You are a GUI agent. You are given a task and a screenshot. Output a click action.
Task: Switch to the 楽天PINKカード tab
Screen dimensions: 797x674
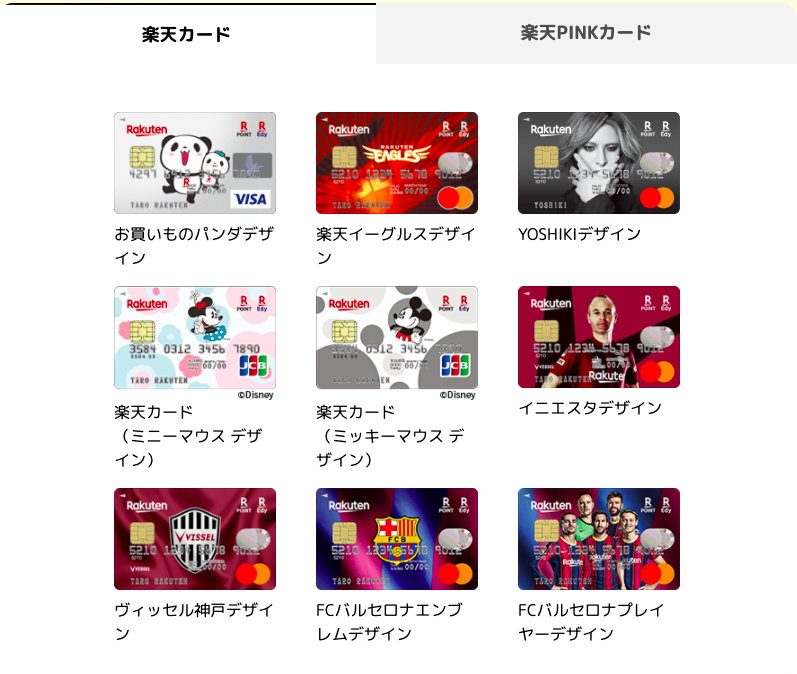pos(586,33)
